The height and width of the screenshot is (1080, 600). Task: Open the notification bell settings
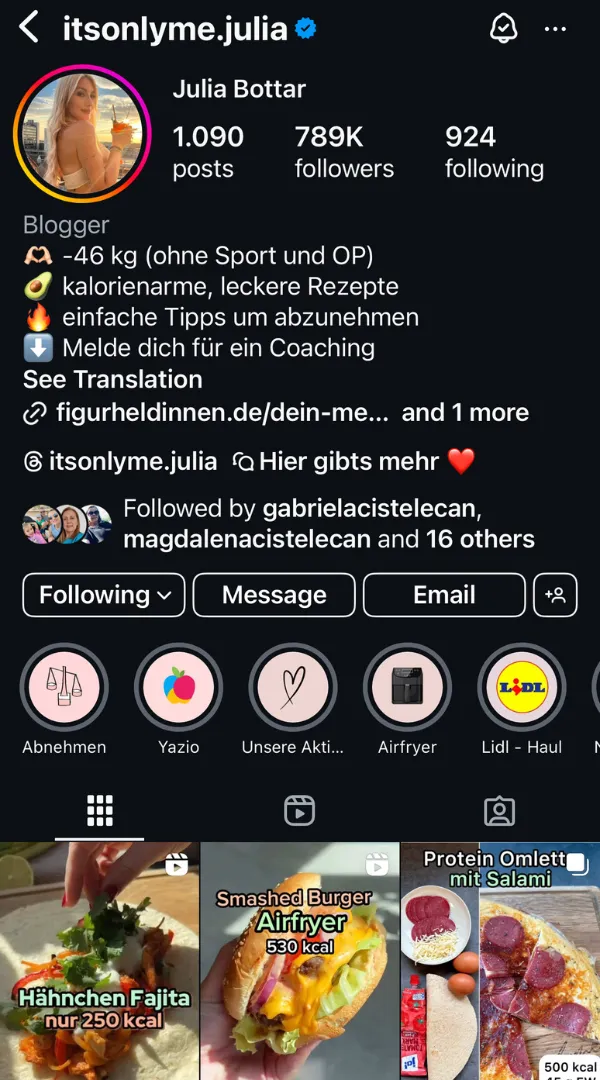pyautogui.click(x=504, y=28)
